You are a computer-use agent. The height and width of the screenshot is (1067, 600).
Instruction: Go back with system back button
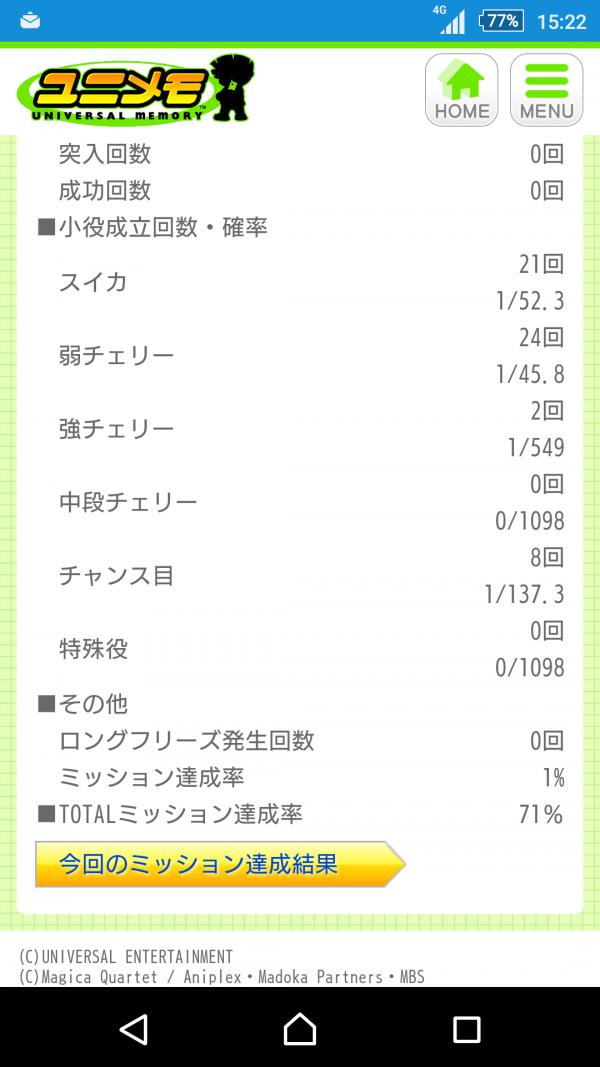pyautogui.click(x=134, y=1029)
